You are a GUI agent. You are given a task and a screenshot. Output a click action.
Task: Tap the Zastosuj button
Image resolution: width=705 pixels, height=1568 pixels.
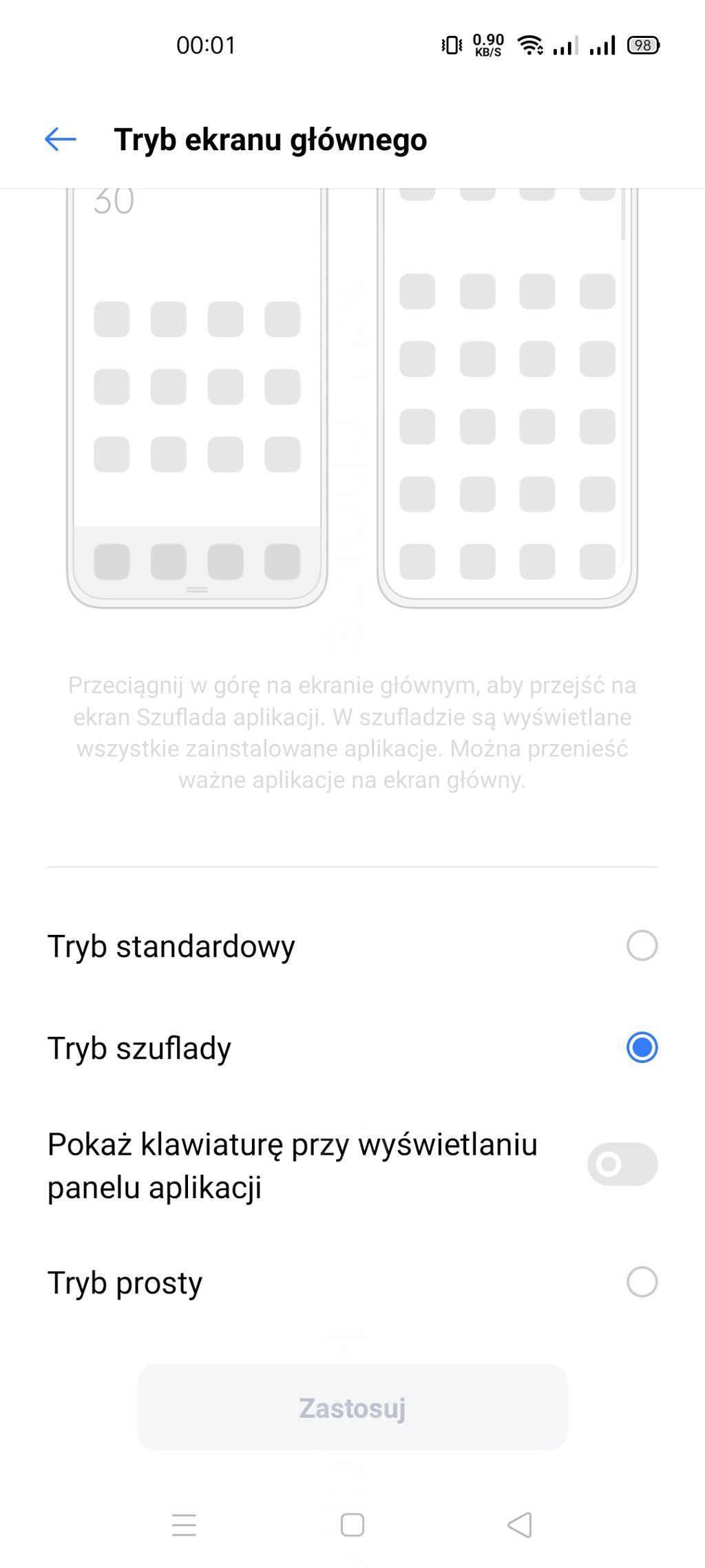tap(352, 1408)
